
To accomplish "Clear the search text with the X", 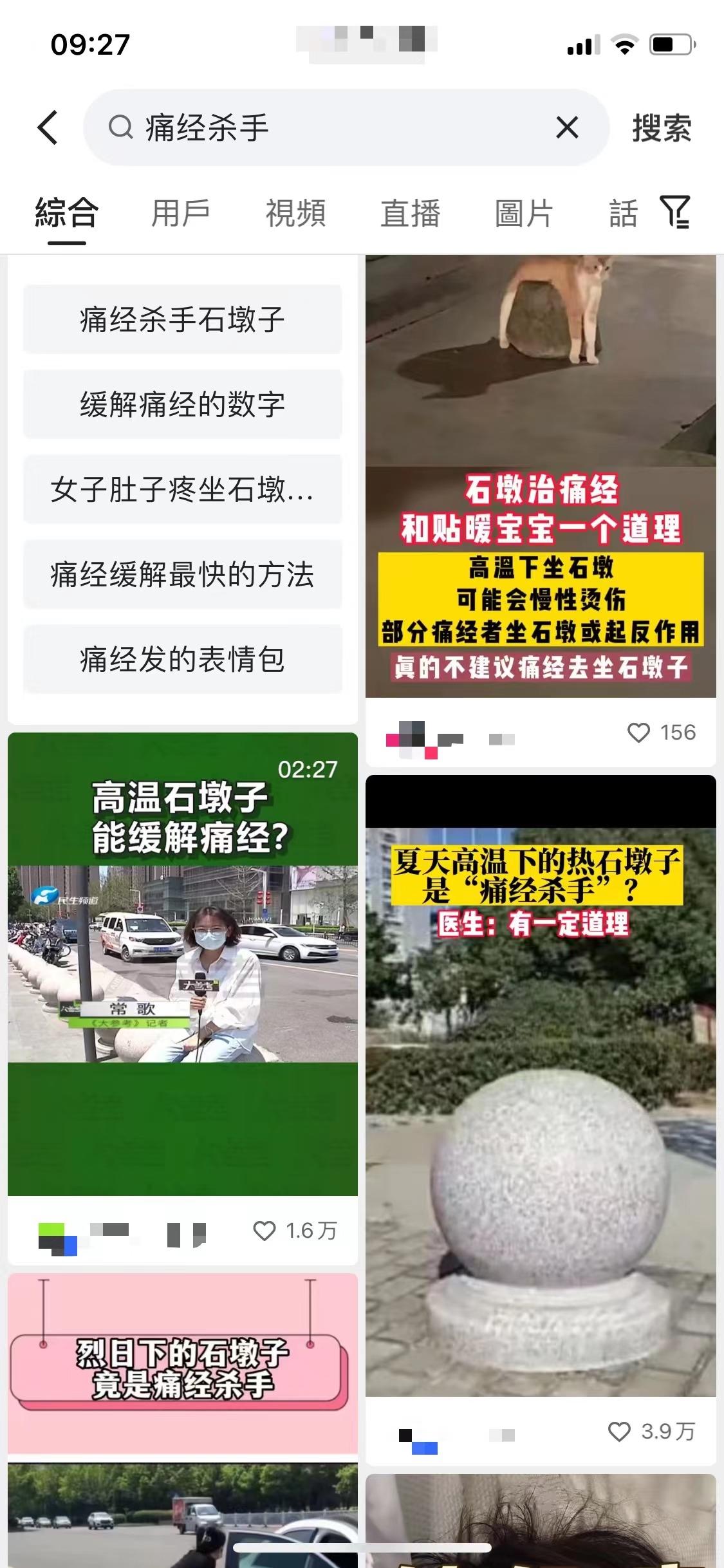I will coord(567,127).
